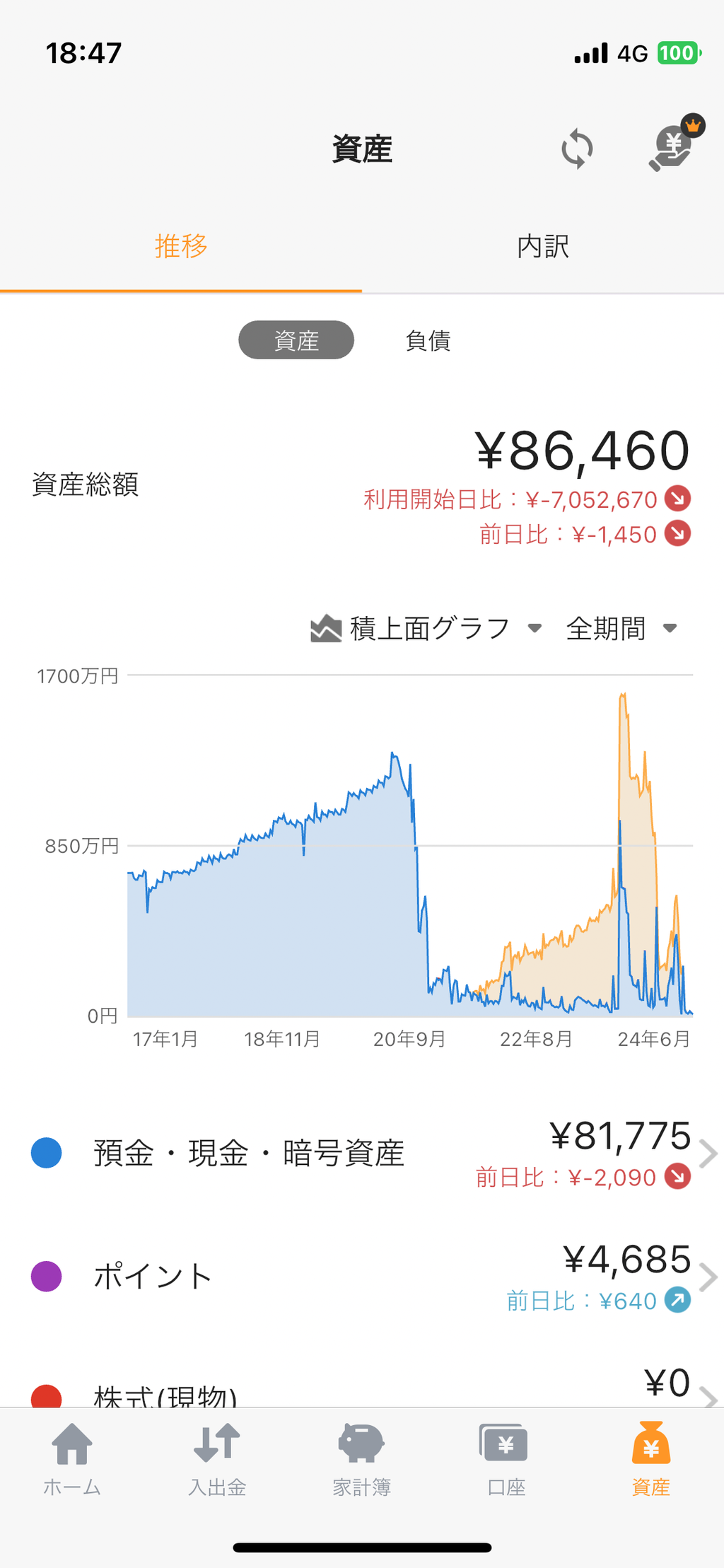Switch to 負債 segment
The image size is (724, 1568).
(x=428, y=341)
